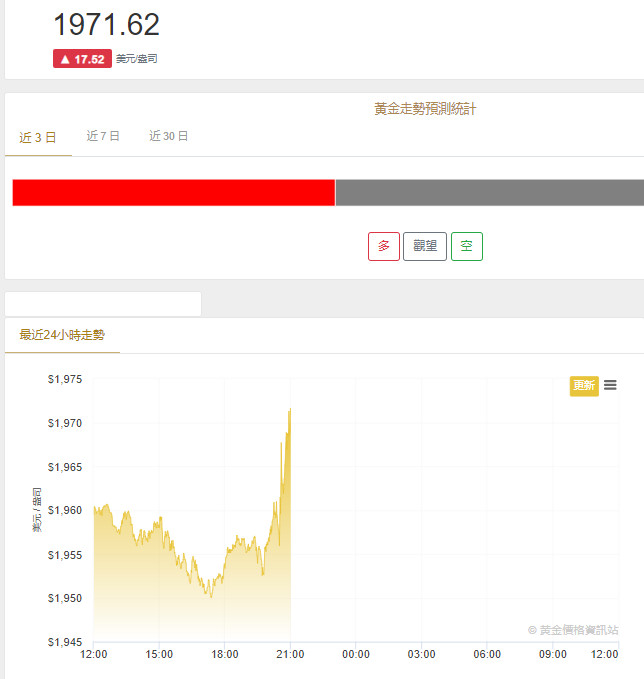The height and width of the screenshot is (679, 644).
Task: Open the 最近24小時走勢 tab
Action: (x=62, y=335)
